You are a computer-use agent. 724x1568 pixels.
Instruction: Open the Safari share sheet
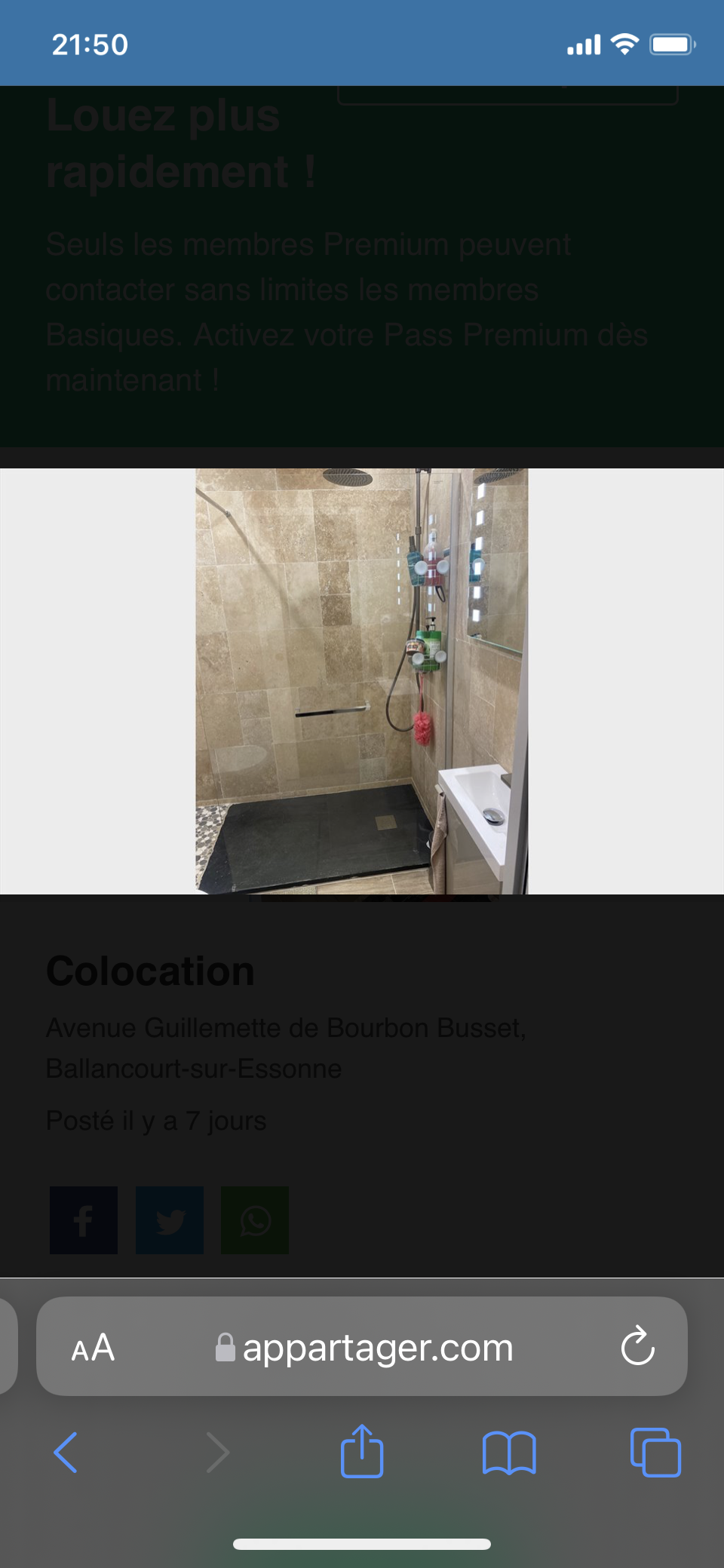coord(362,1451)
